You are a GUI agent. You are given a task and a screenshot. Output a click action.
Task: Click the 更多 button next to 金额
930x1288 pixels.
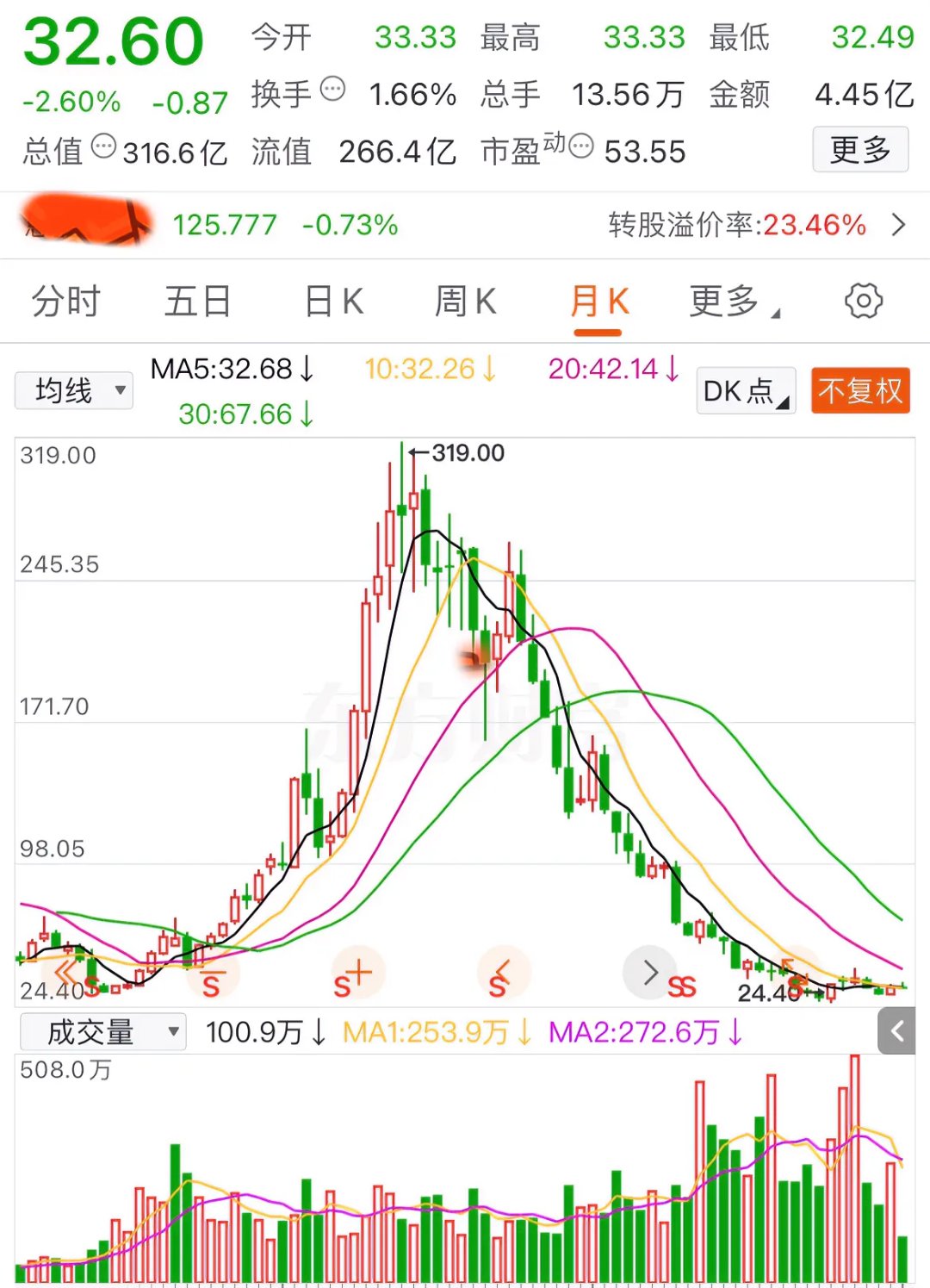[x=859, y=148]
